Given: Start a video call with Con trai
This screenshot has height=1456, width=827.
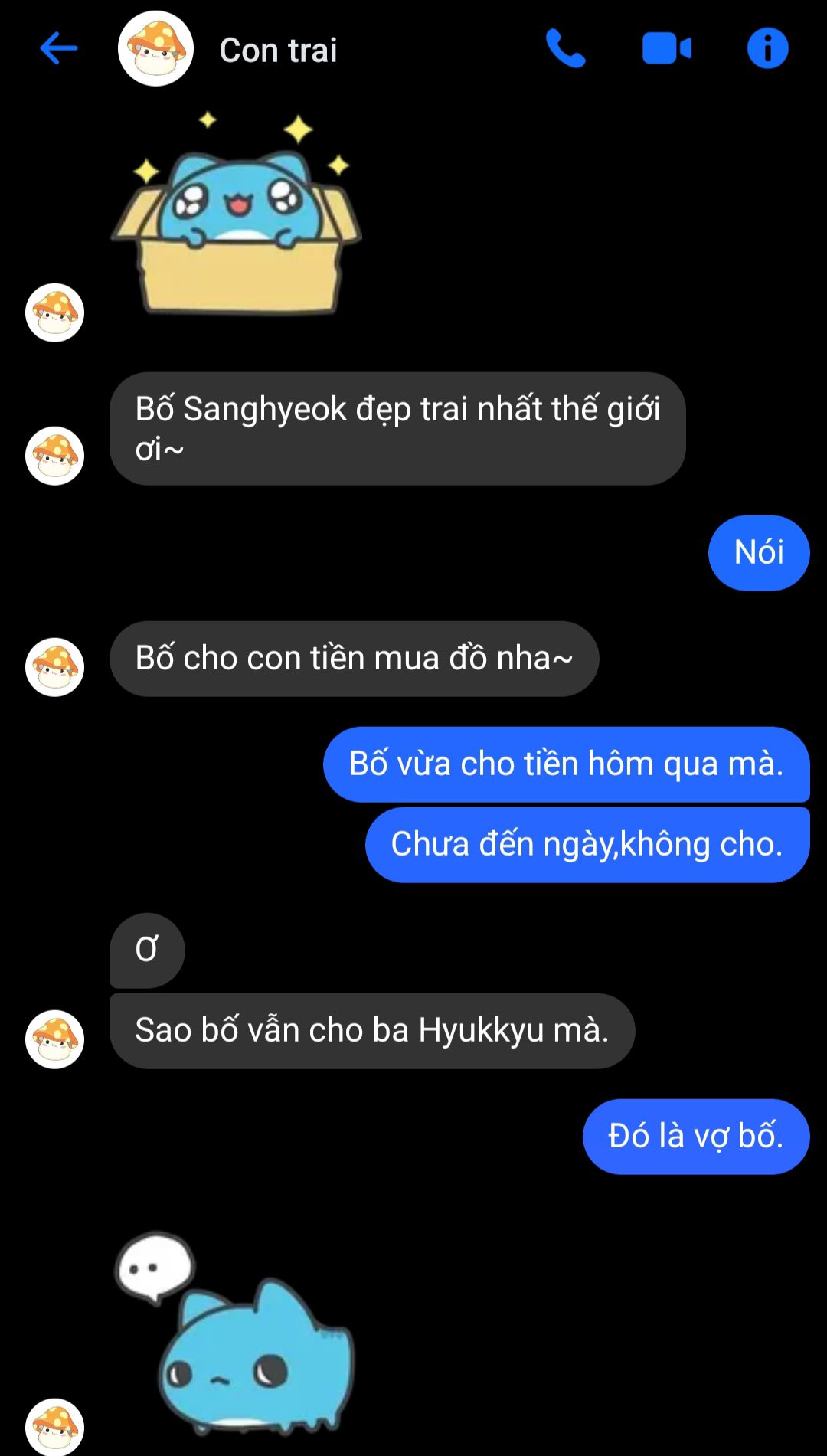Looking at the screenshot, I should click(666, 49).
